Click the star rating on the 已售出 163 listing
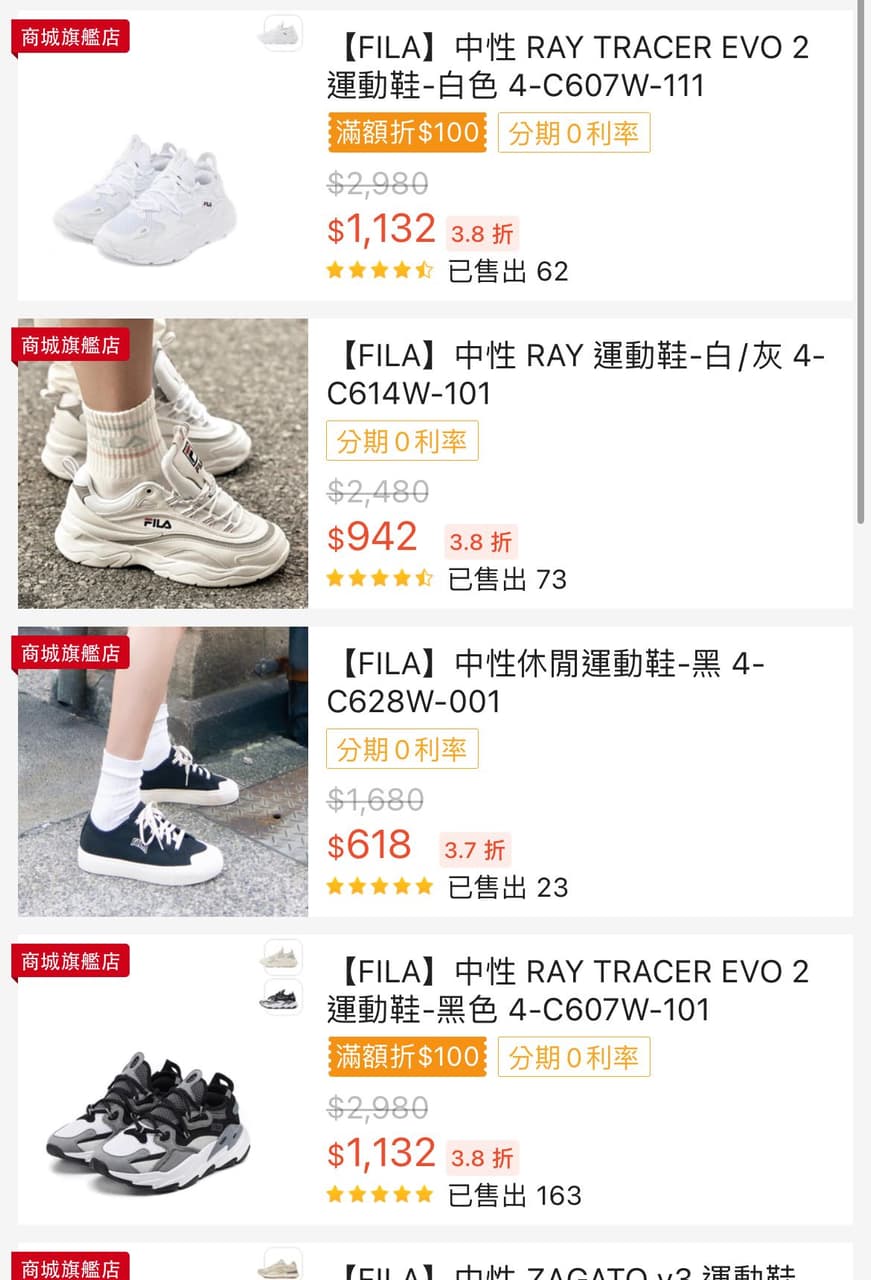 pos(380,1194)
